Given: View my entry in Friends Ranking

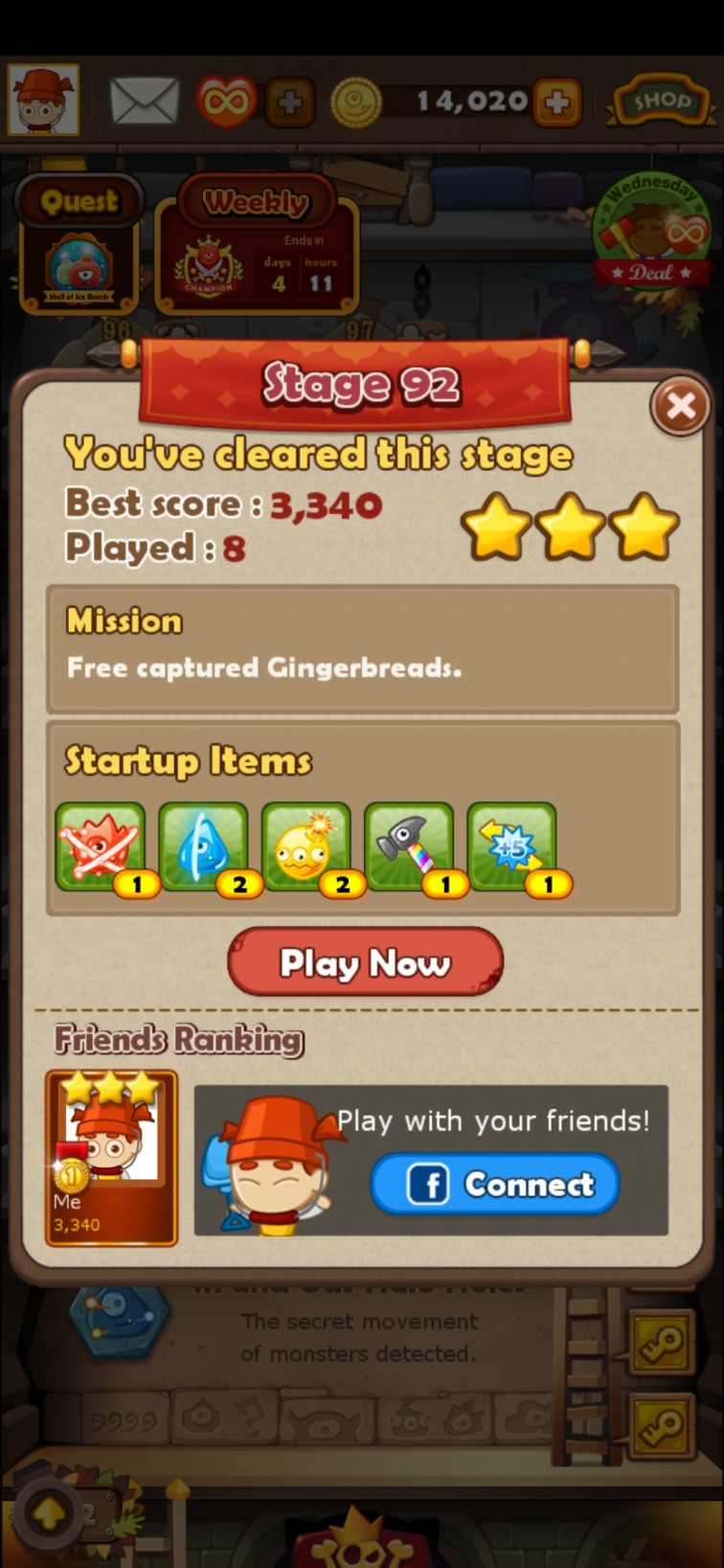Looking at the screenshot, I should (x=111, y=1156).
